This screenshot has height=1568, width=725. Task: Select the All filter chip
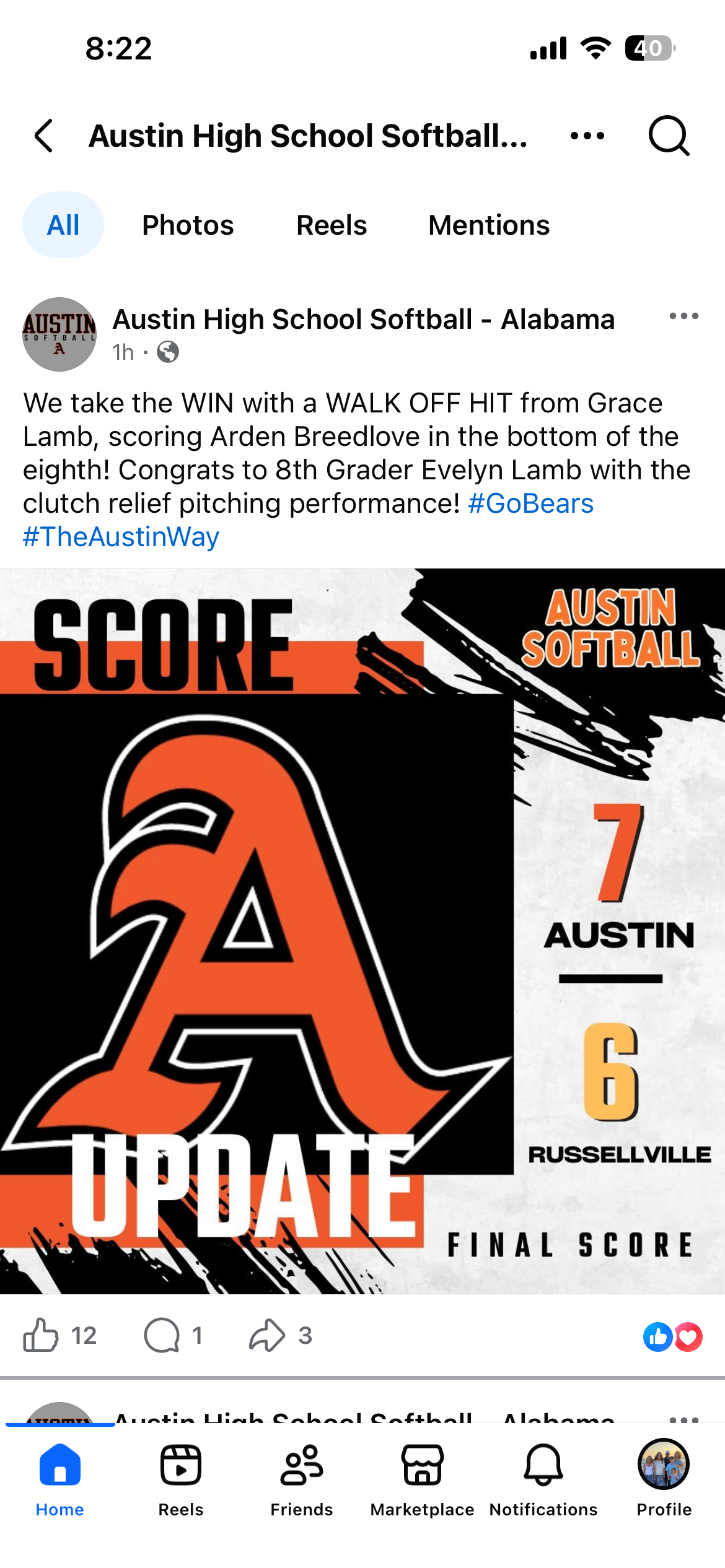[63, 225]
